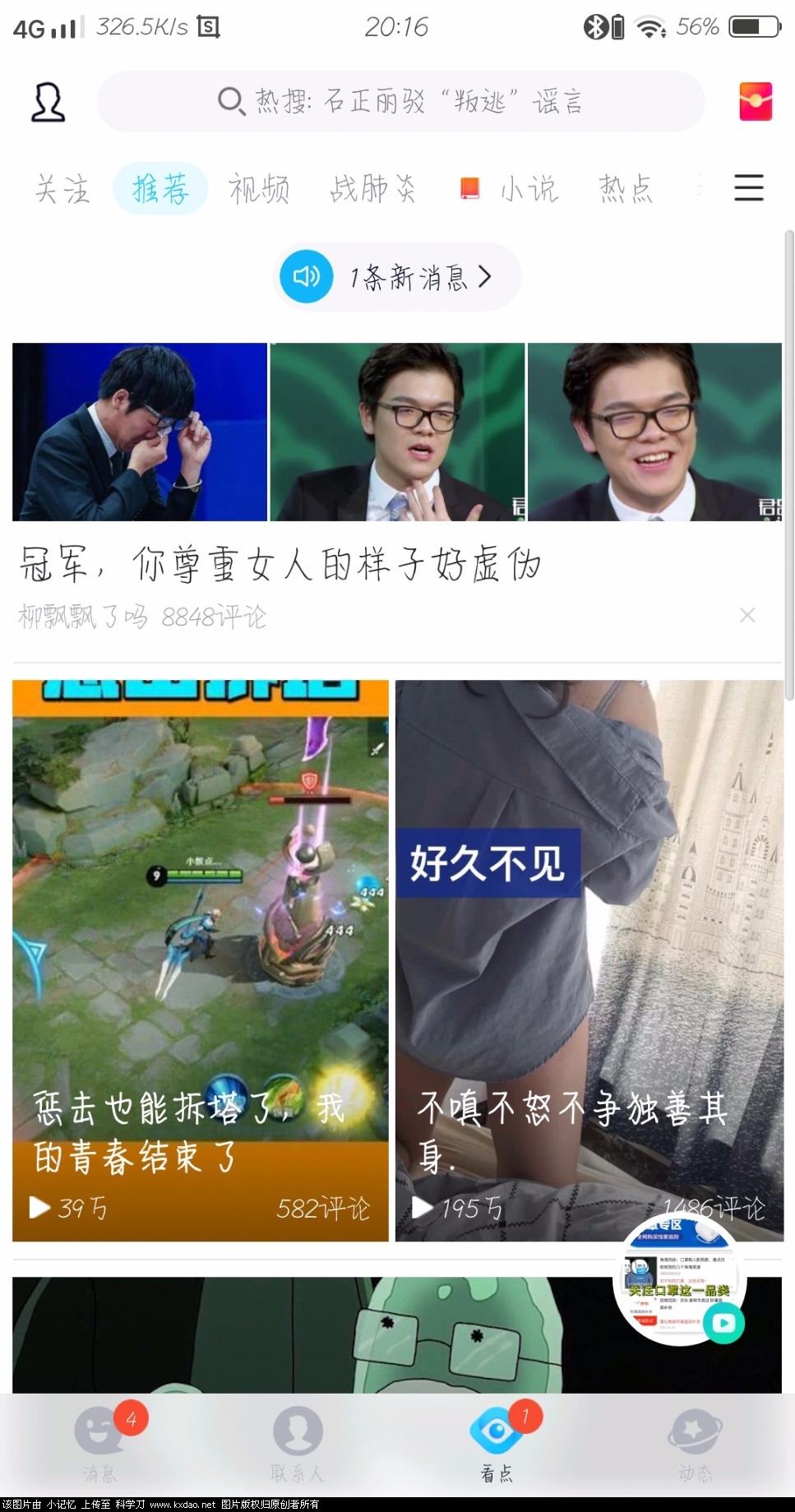
Task: Open the 战肺炎 tab
Action: (x=372, y=189)
